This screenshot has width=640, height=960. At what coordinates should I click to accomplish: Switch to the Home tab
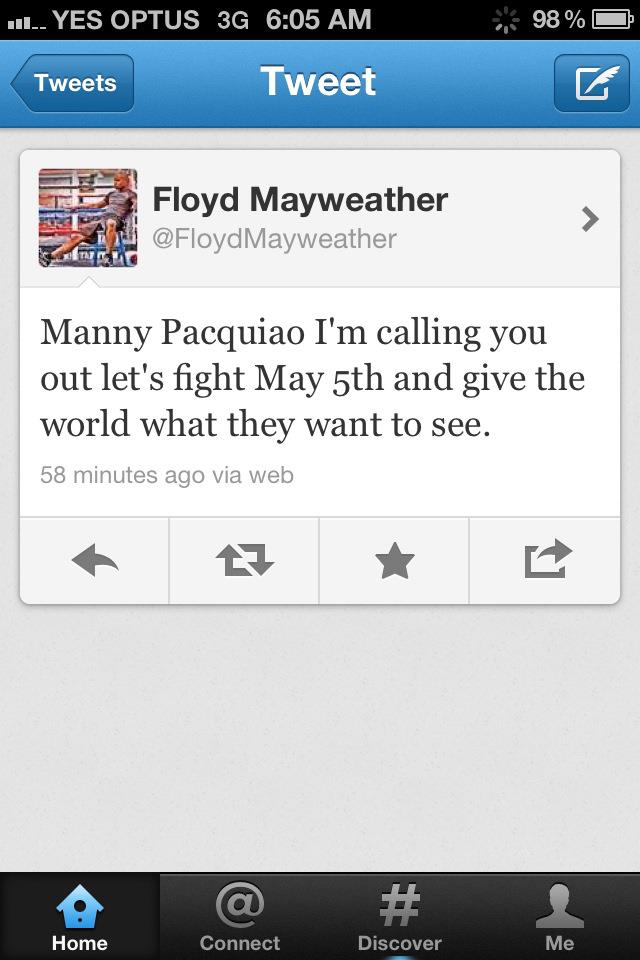coord(80,917)
